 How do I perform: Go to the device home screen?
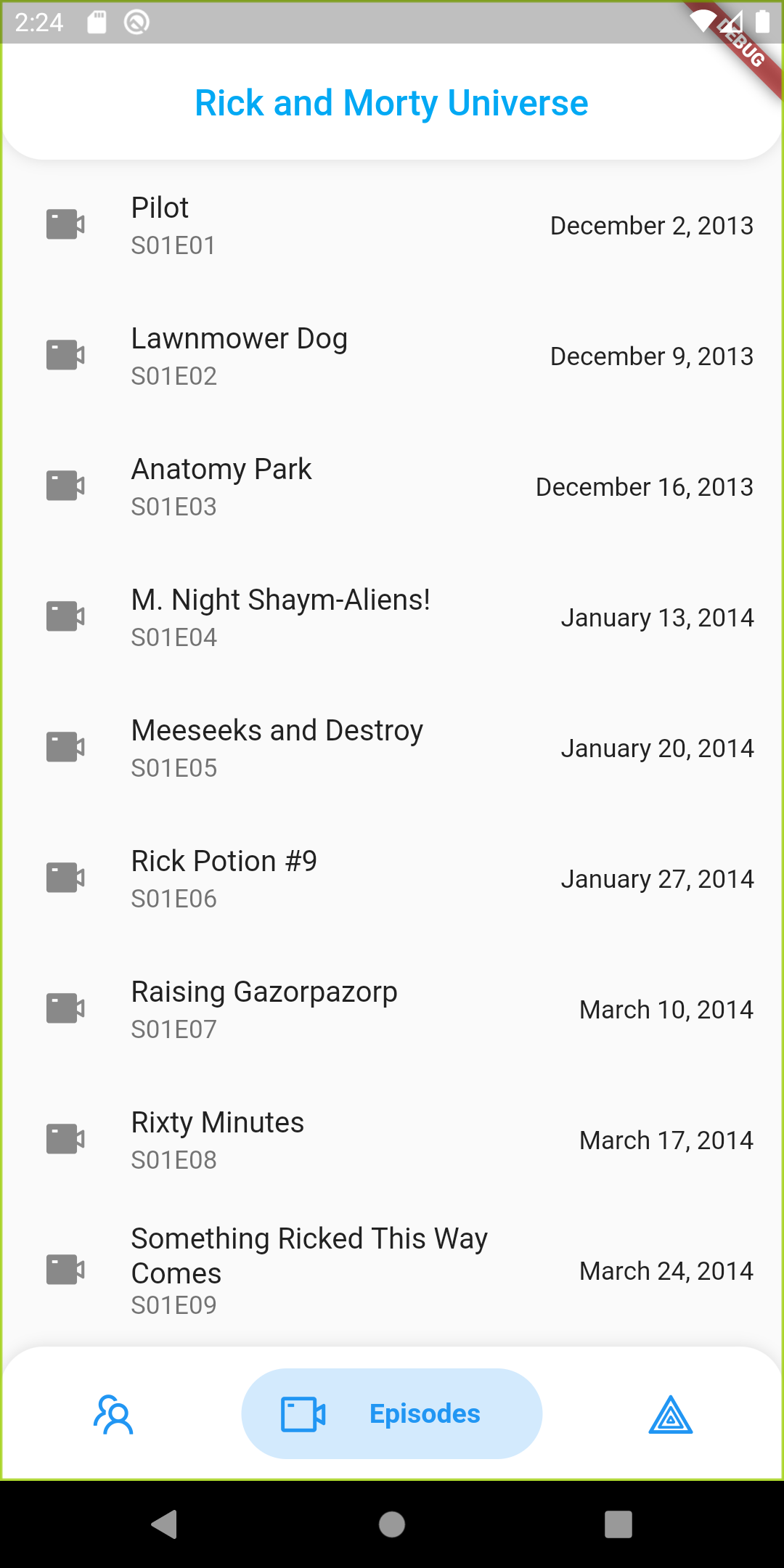(x=392, y=1524)
